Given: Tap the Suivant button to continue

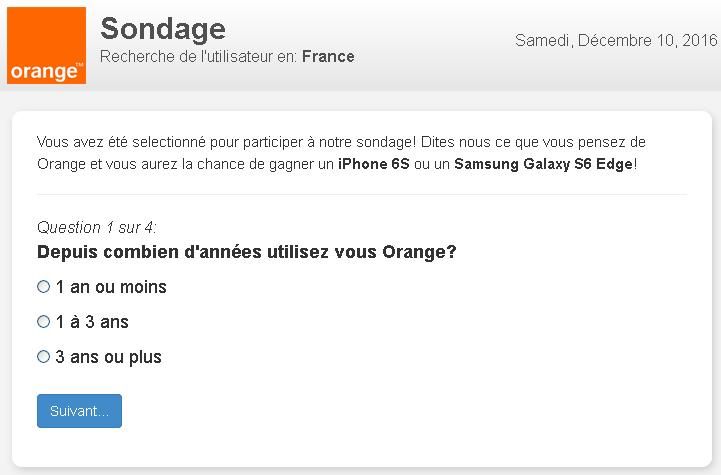Looking at the screenshot, I should [x=79, y=411].
